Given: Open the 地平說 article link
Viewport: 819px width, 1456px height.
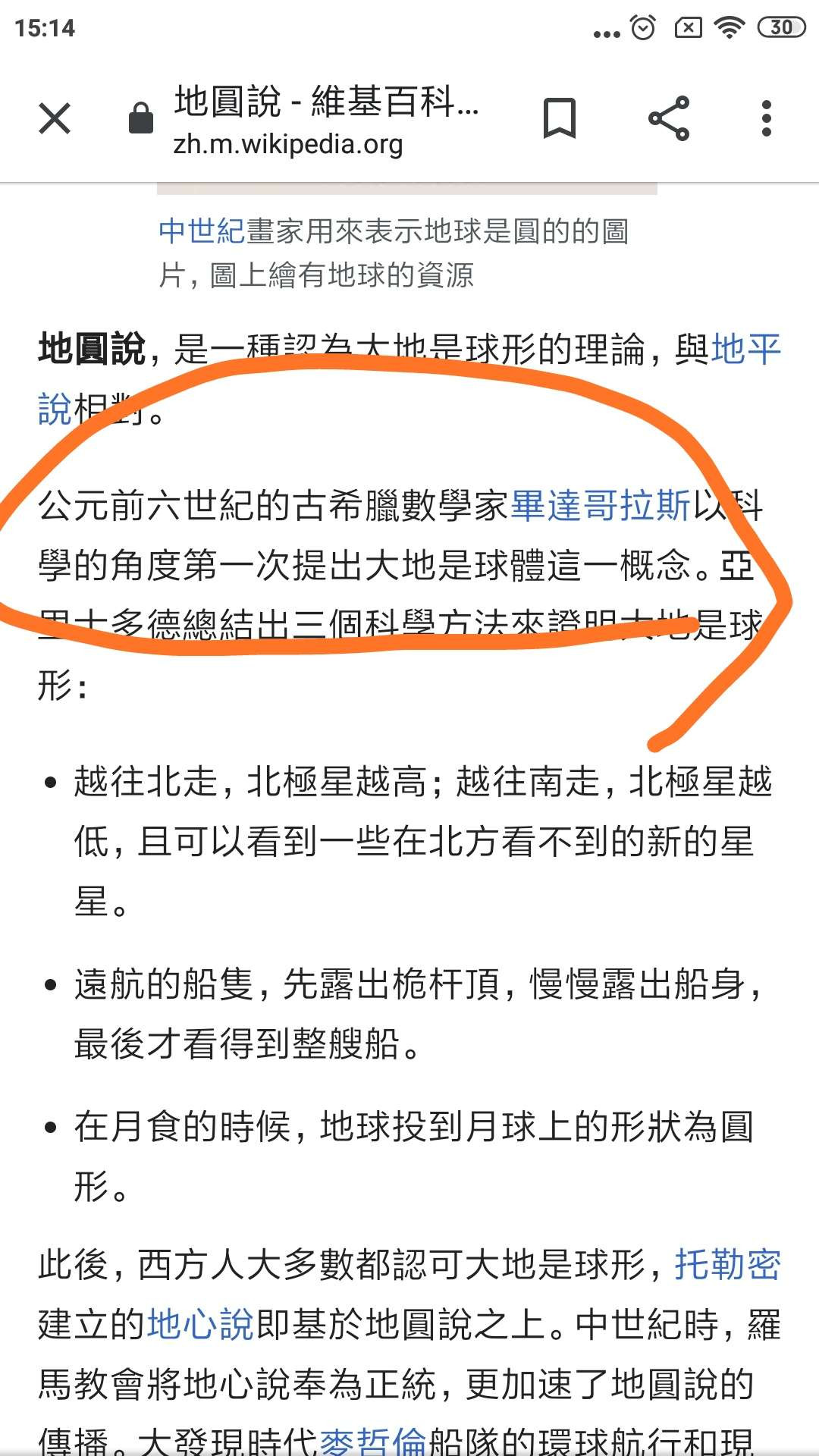Looking at the screenshot, I should (746, 350).
